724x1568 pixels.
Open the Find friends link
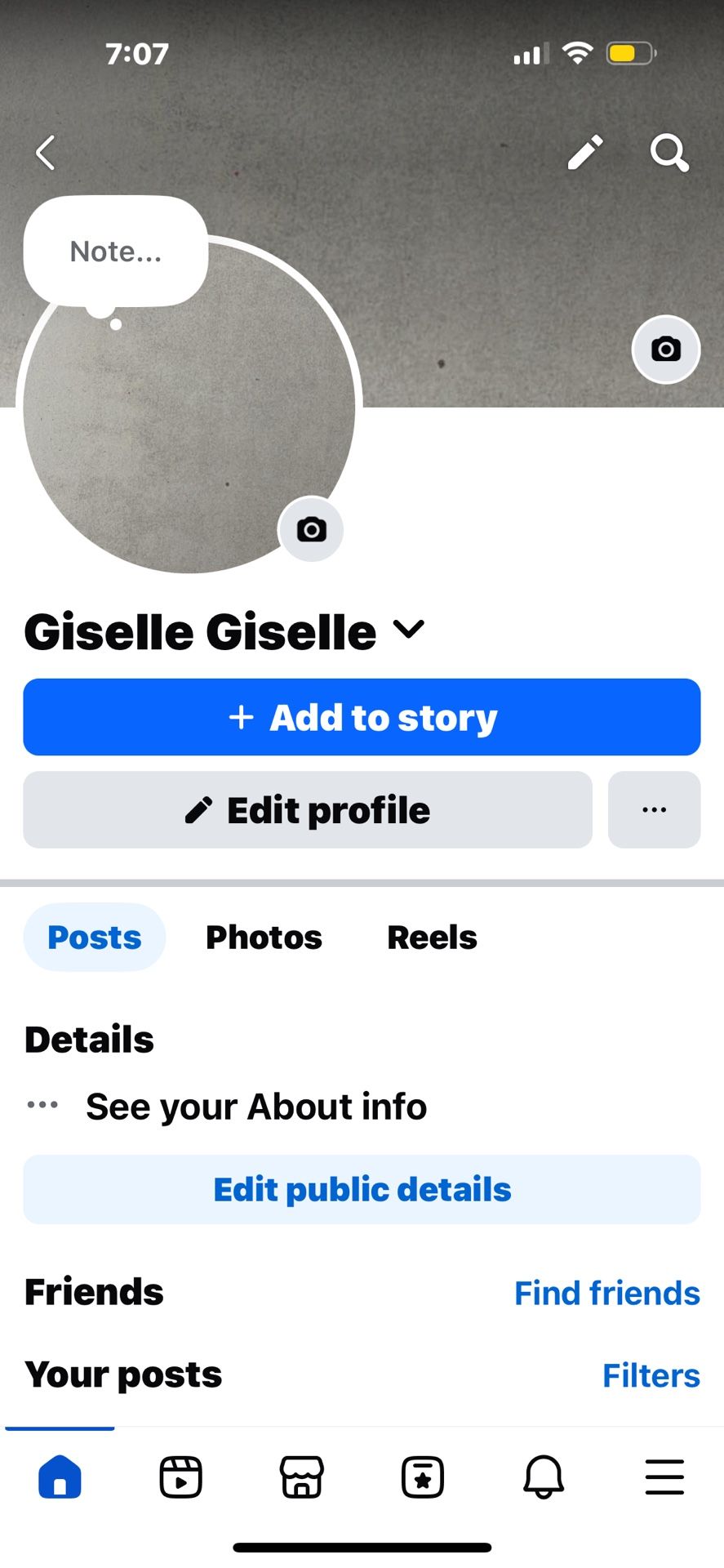pos(606,1293)
